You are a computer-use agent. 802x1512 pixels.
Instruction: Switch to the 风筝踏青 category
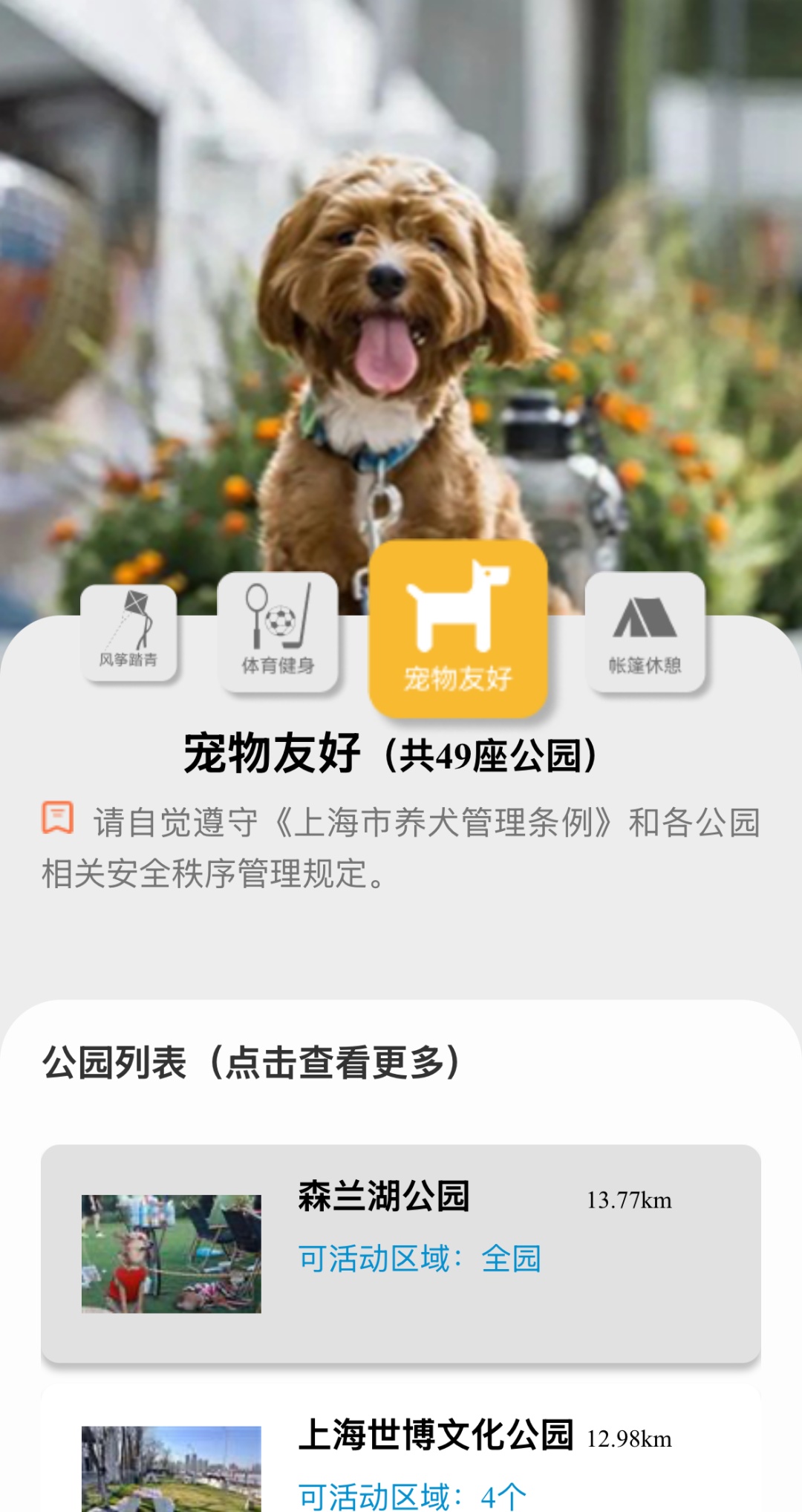pos(128,632)
